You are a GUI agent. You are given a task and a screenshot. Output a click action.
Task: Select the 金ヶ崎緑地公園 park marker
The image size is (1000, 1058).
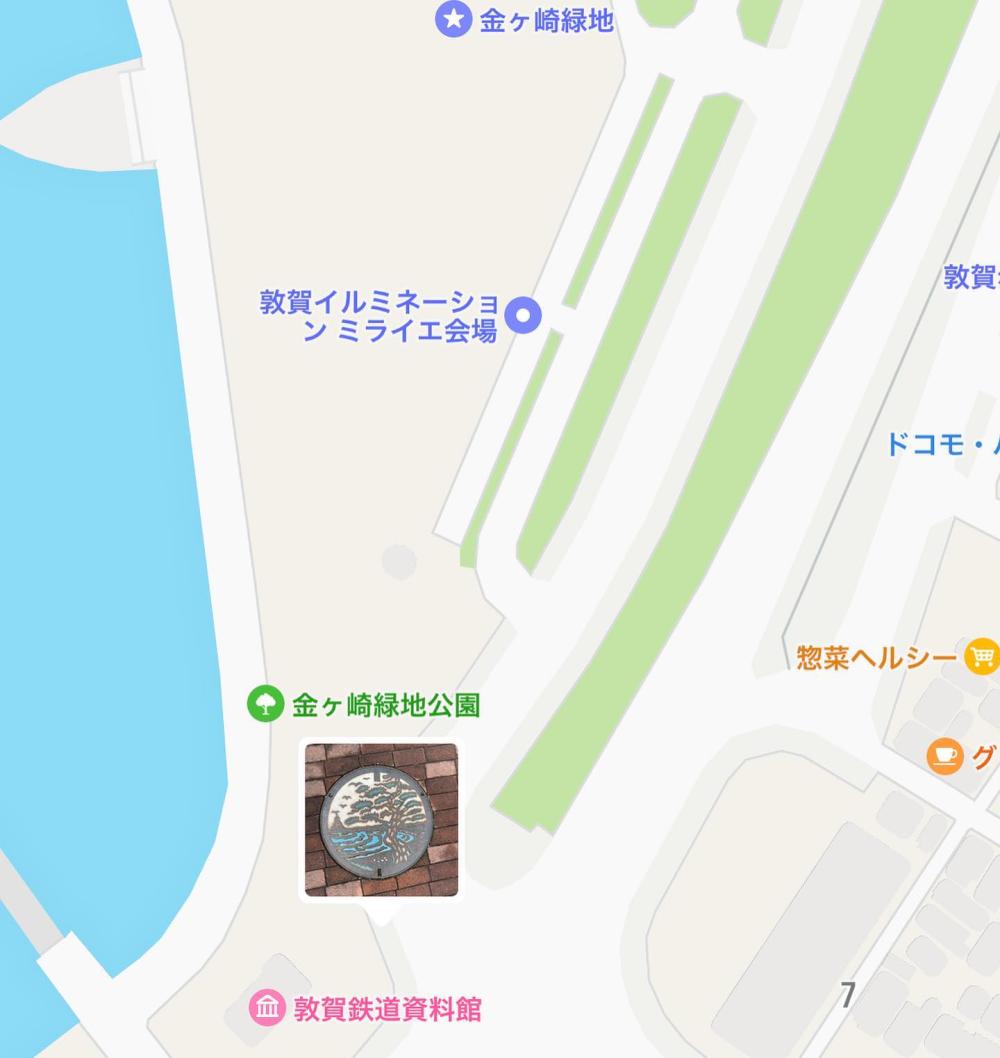pyautogui.click(x=264, y=704)
